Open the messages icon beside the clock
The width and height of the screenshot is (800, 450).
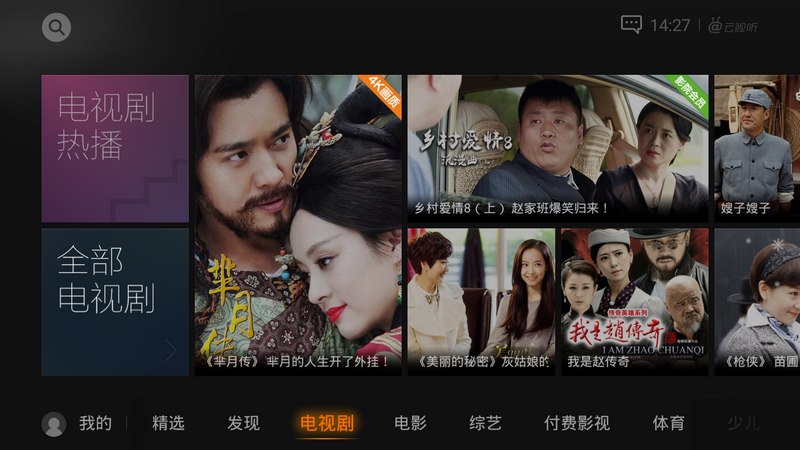point(631,25)
